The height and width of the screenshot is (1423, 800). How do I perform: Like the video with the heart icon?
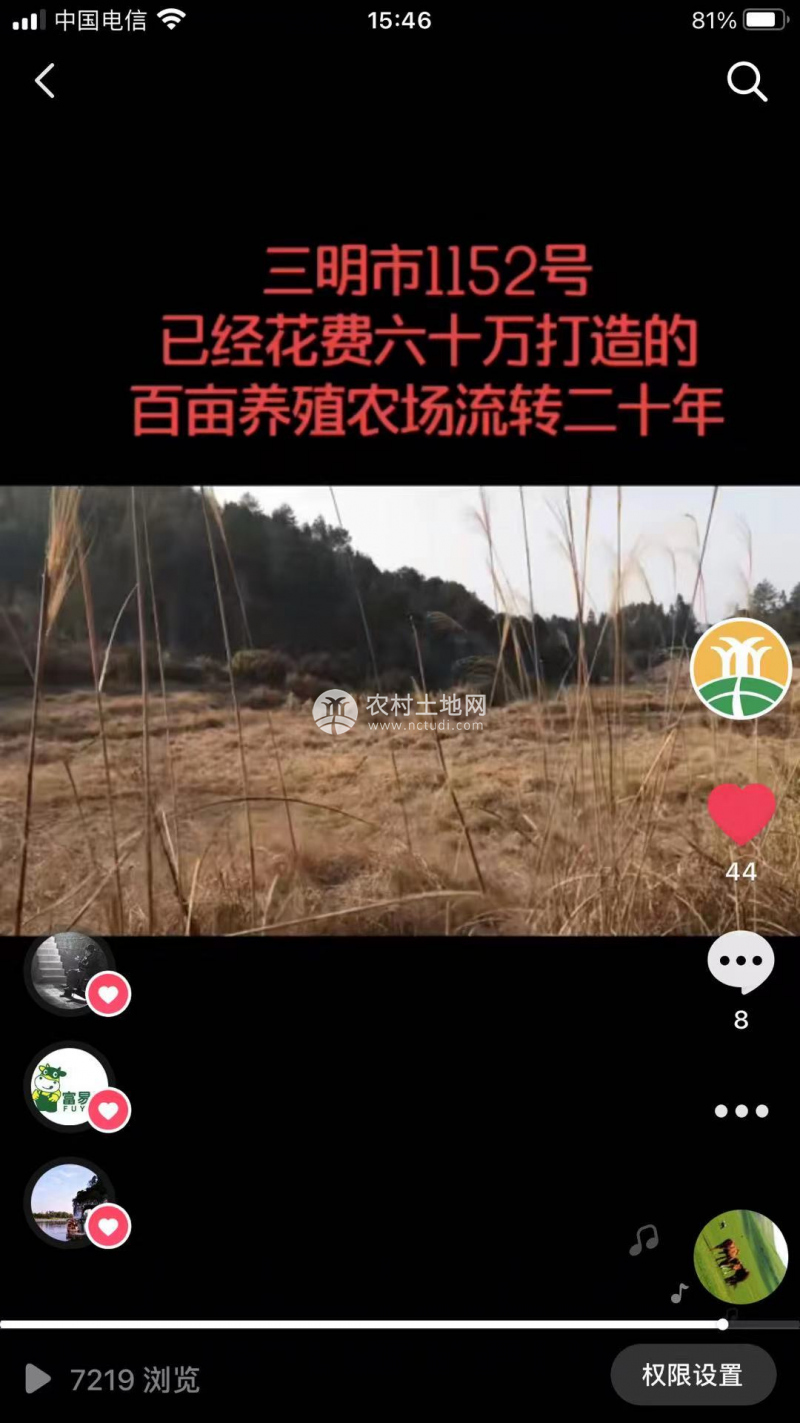pyautogui.click(x=741, y=812)
